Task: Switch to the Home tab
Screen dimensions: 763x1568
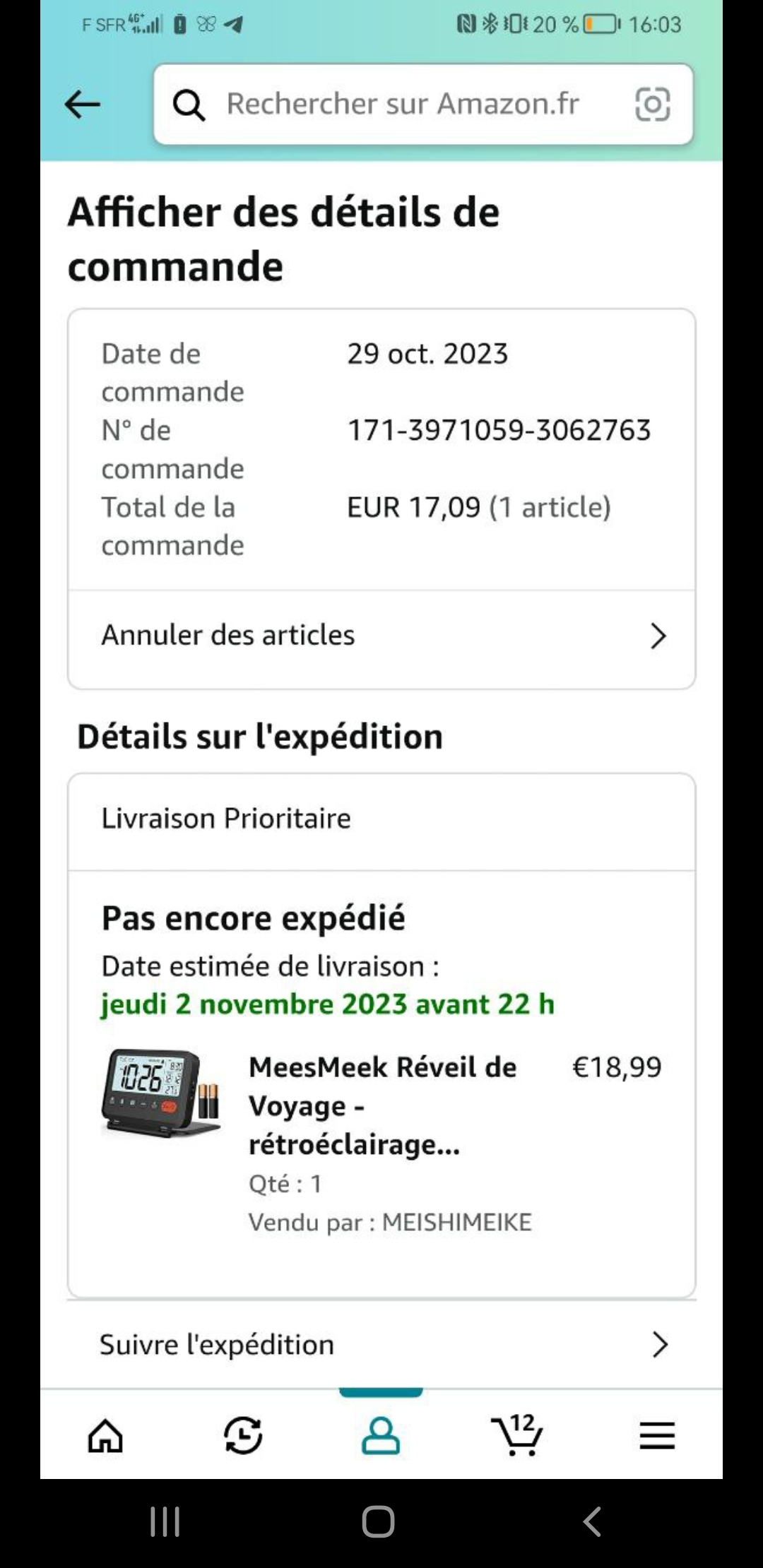Action: (x=105, y=1435)
